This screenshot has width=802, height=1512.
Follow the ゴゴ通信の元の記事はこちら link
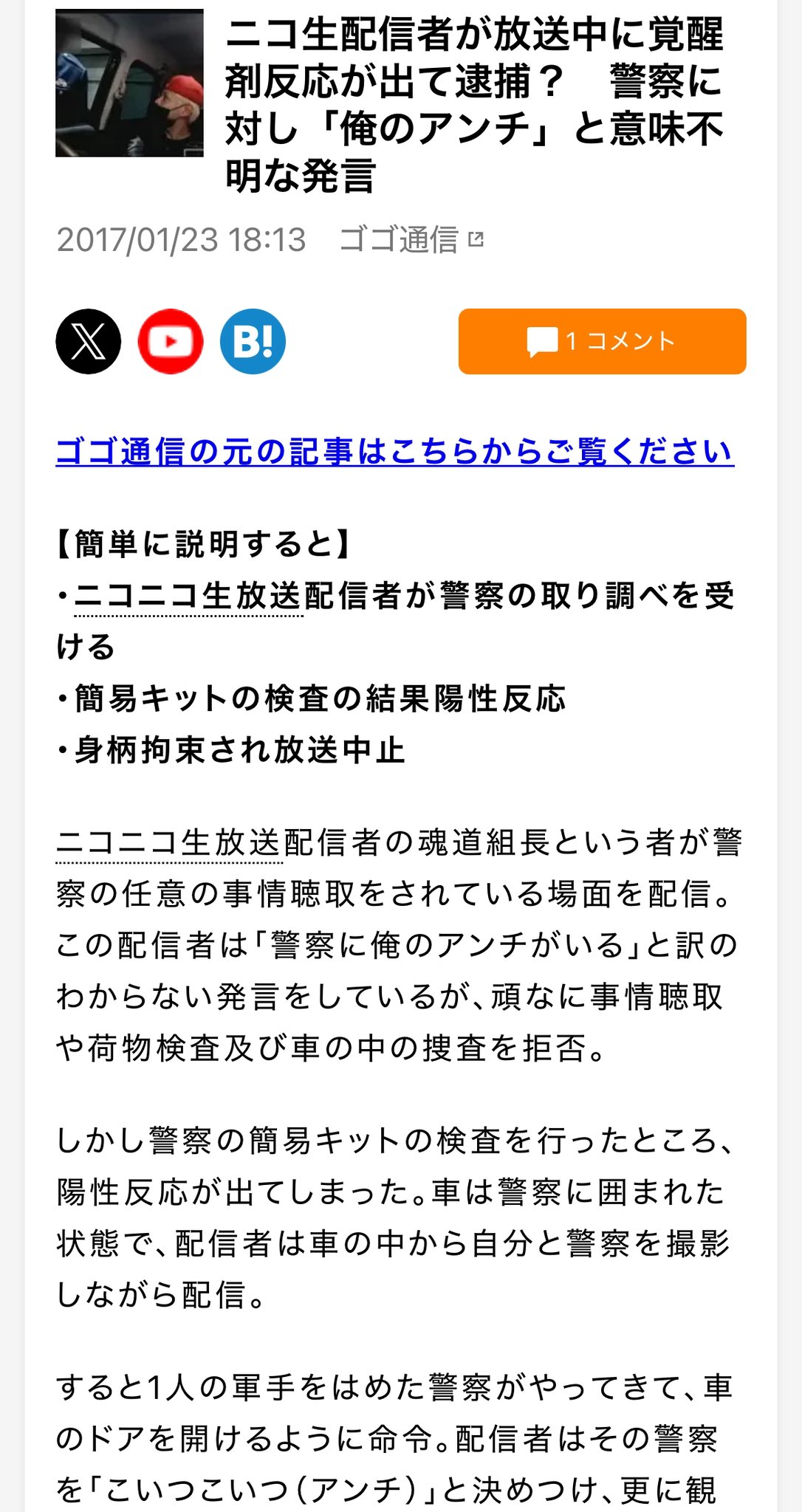[394, 451]
